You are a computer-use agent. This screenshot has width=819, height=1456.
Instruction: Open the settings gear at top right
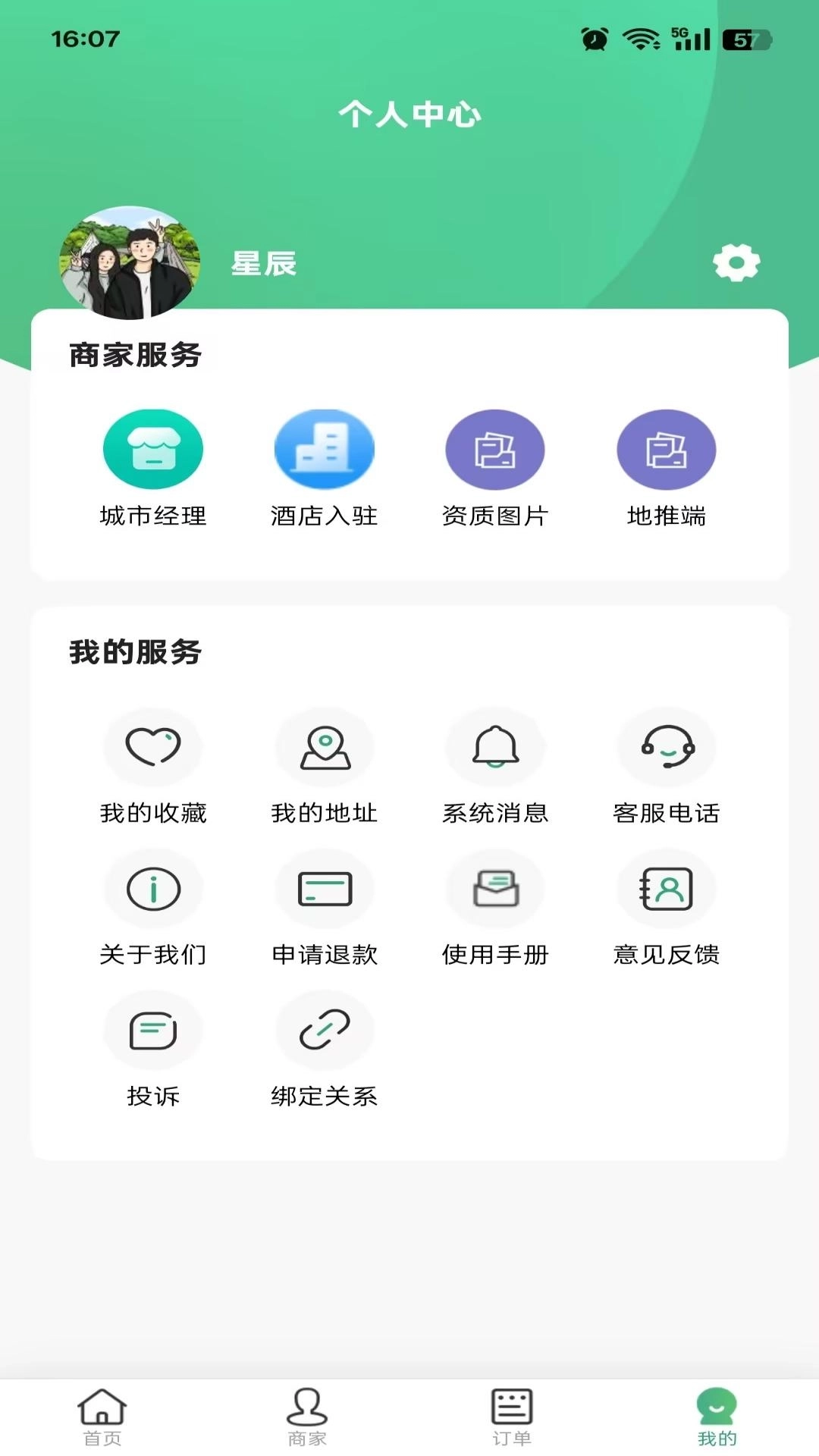coord(735,262)
